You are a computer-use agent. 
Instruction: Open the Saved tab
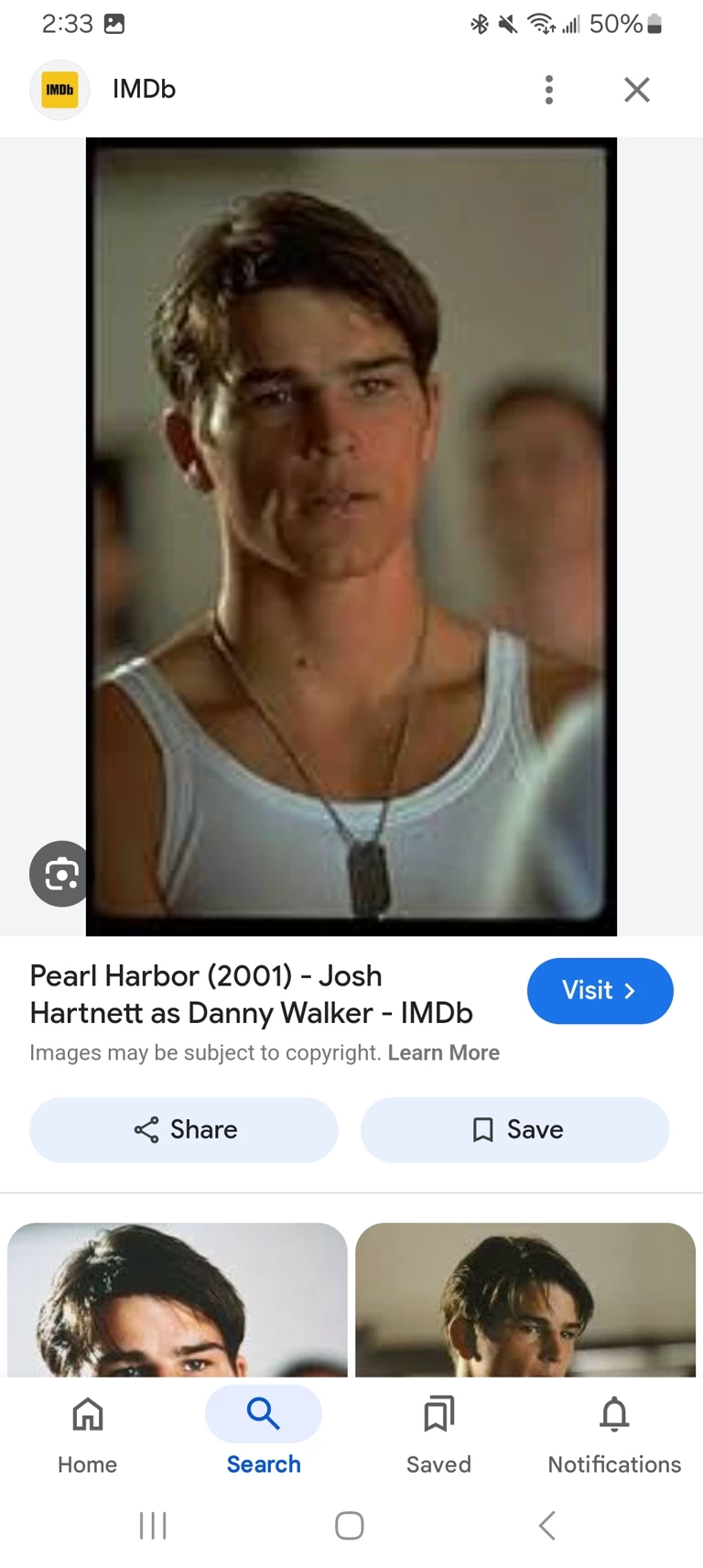[x=438, y=1432]
